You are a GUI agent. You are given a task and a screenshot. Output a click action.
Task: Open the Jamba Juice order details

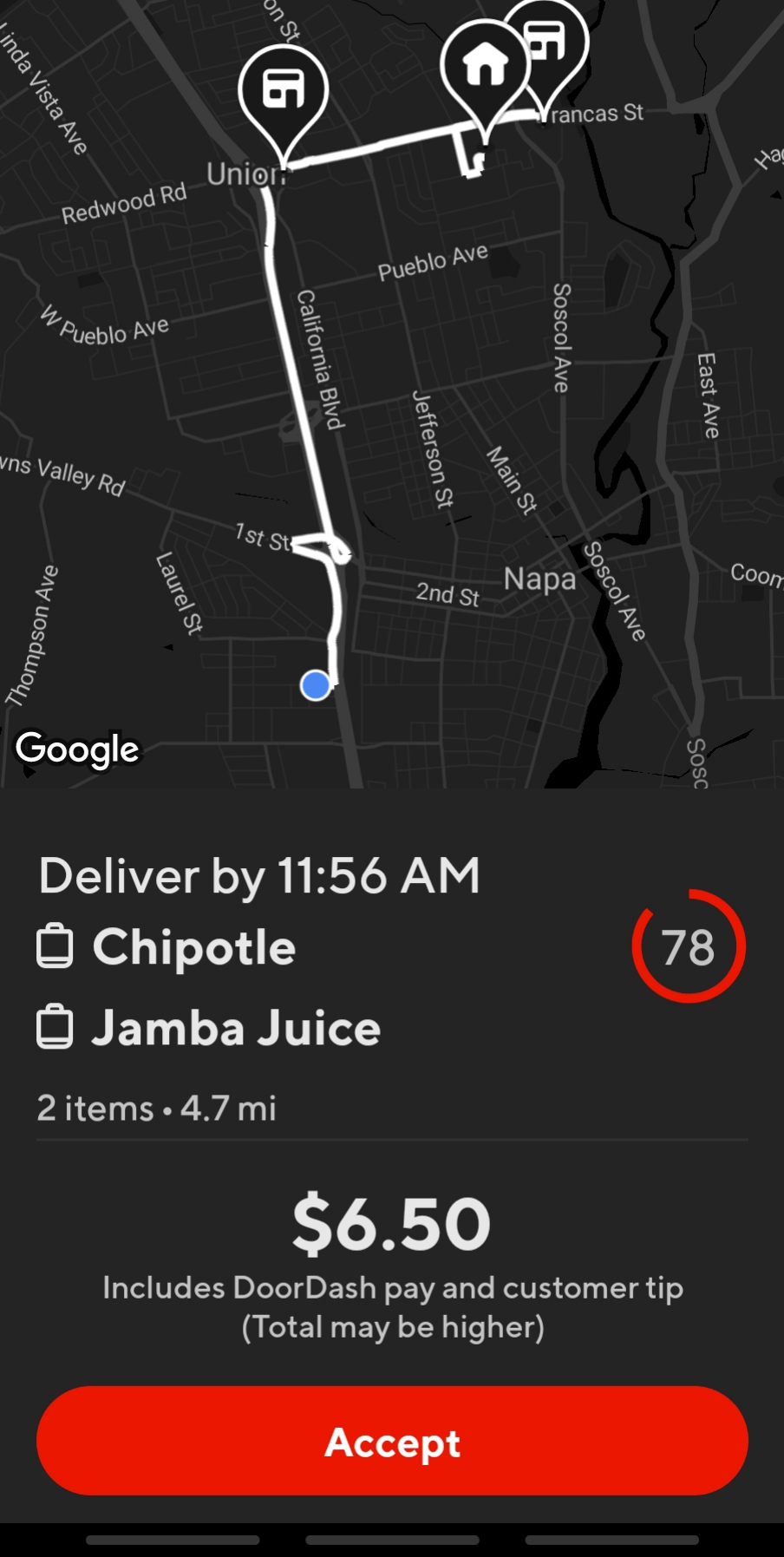click(x=235, y=1027)
